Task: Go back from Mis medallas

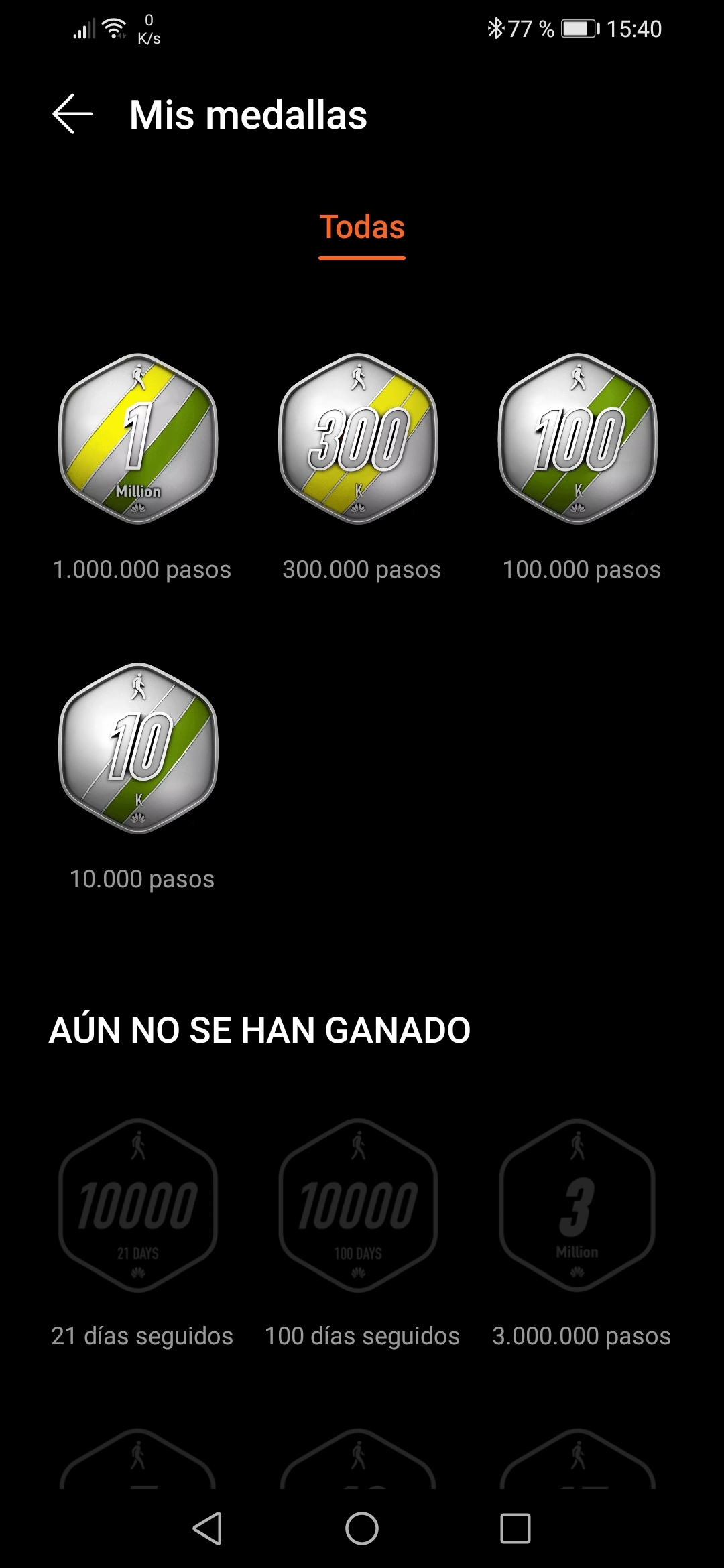Action: coord(72,114)
